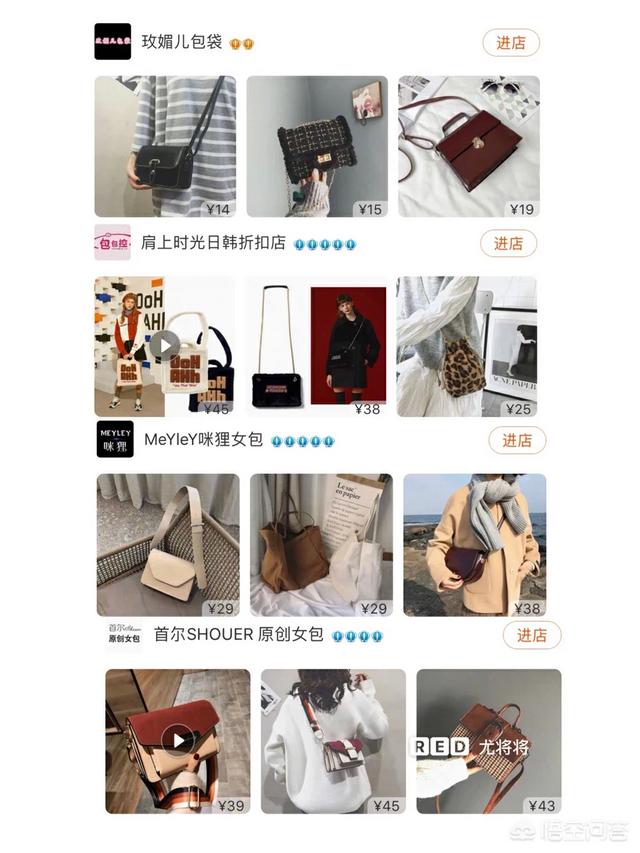The width and height of the screenshot is (640, 853).
Task: Tap 进店 for 肩上时光日韩折扣店
Action: pyautogui.click(x=509, y=243)
